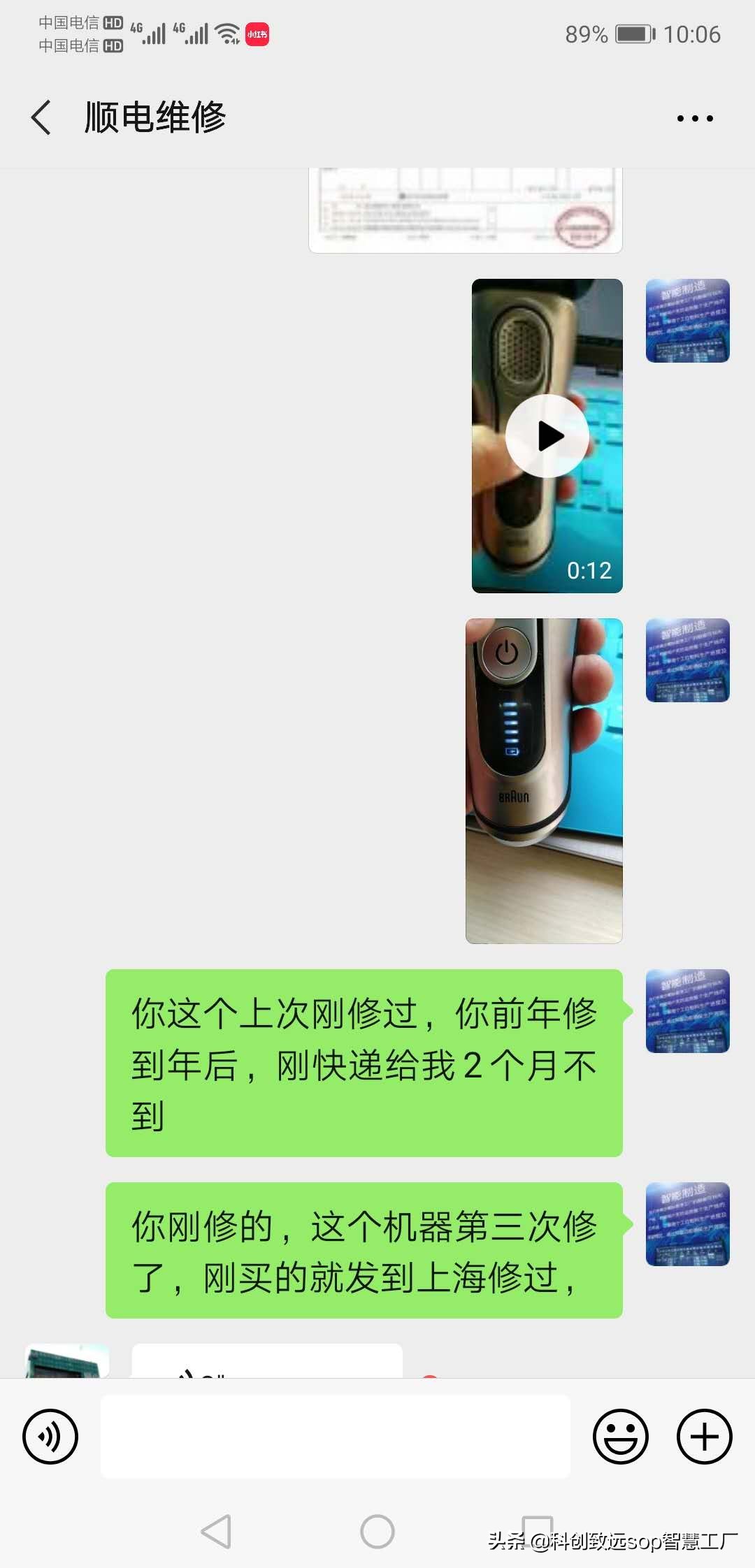Tap the Xiaohongshu icon in the status bar
Viewport: 755px width, 1568px height.
tap(257, 33)
